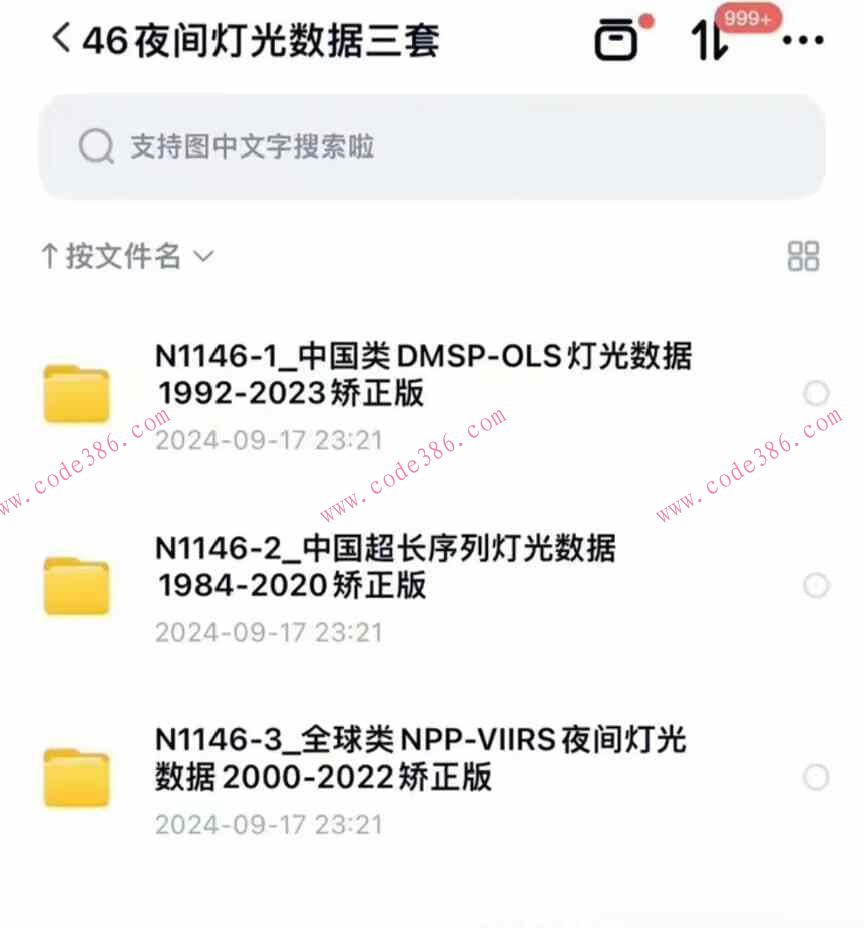Tap timestamp 2024-09-17 under N1146-1

pyautogui.click(x=270, y=440)
